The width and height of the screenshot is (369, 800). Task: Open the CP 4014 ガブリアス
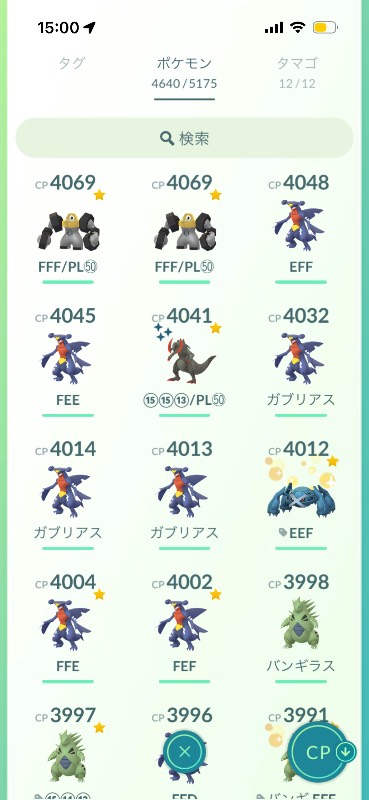coord(68,495)
